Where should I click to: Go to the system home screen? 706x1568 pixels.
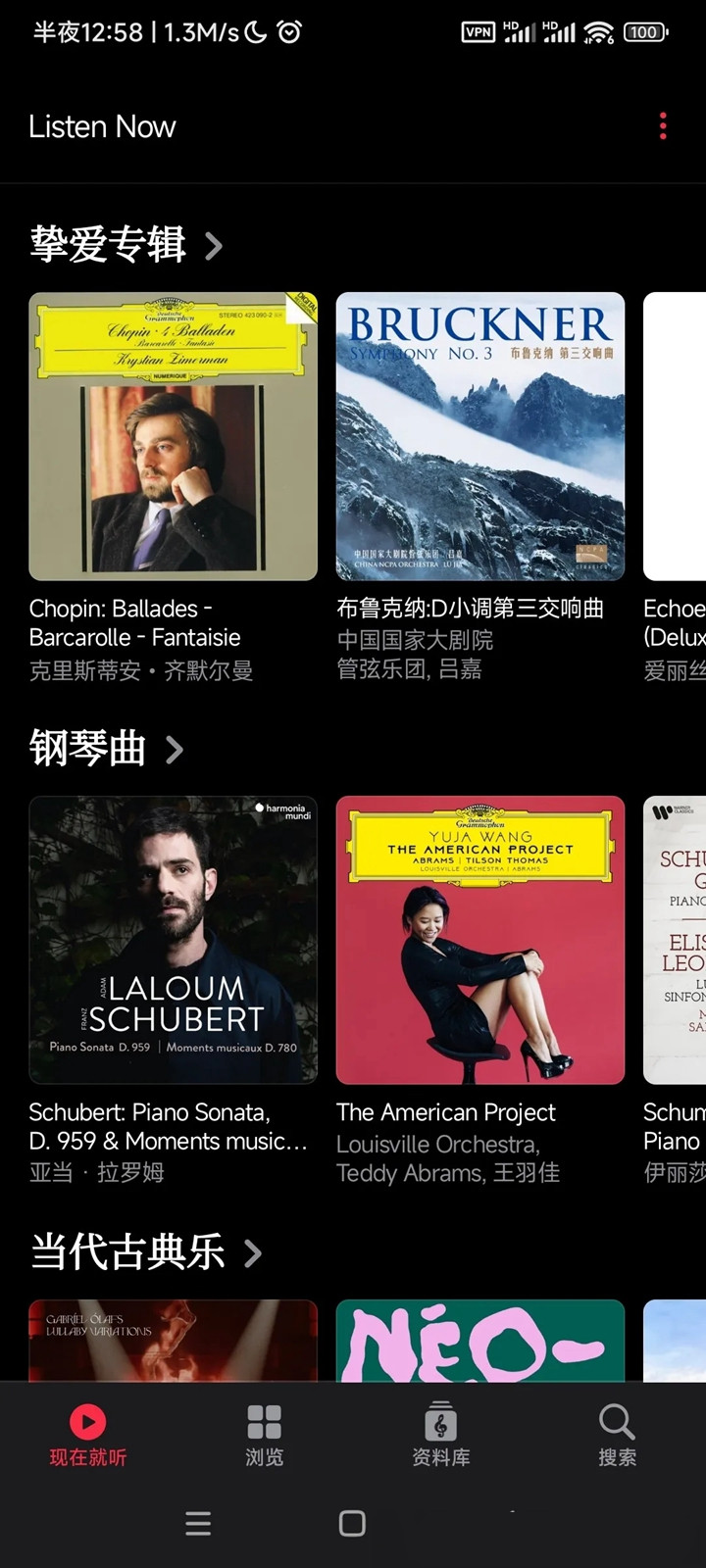pyautogui.click(x=352, y=1523)
